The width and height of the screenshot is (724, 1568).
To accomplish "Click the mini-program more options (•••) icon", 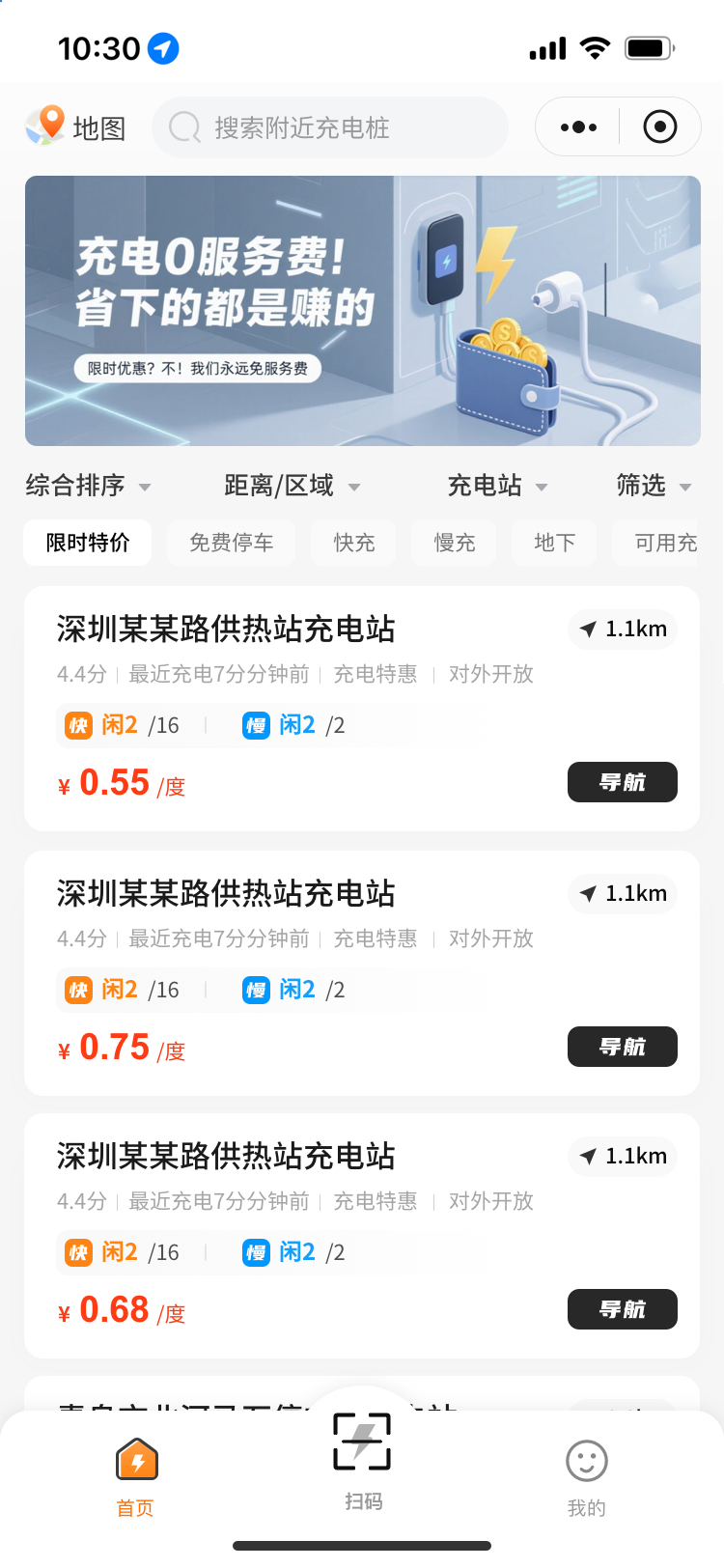I will 576,126.
